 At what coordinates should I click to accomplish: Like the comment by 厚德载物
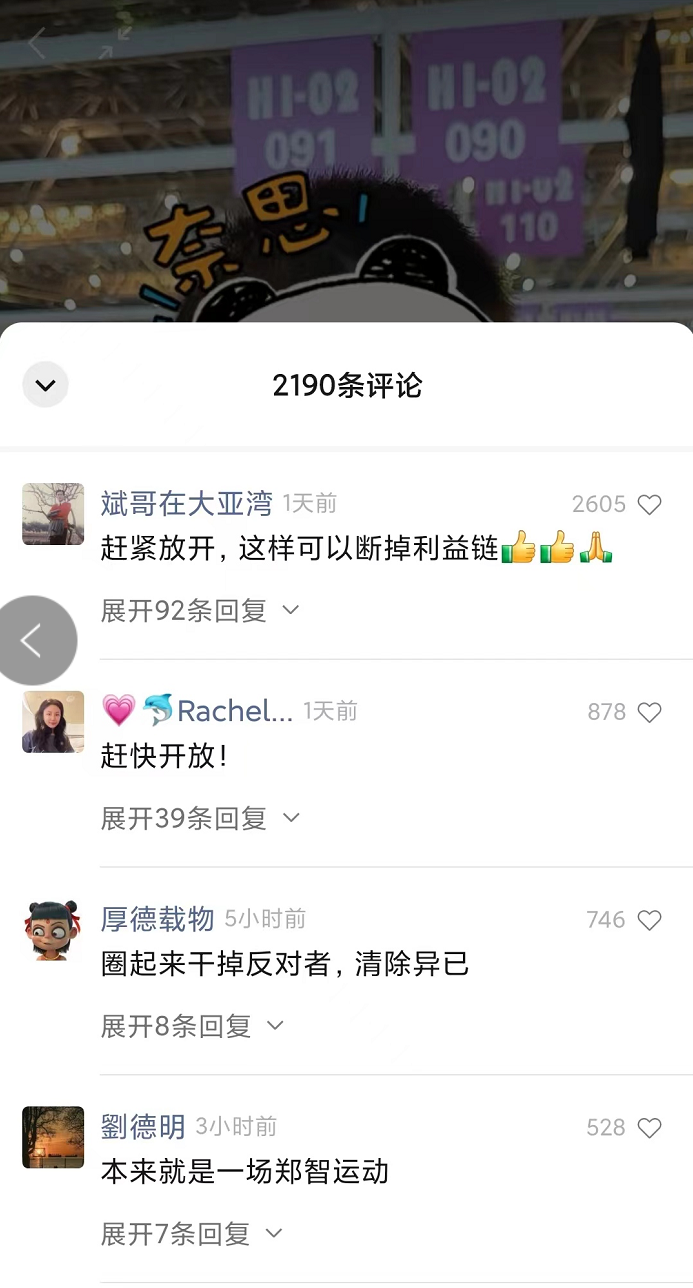coord(650,920)
